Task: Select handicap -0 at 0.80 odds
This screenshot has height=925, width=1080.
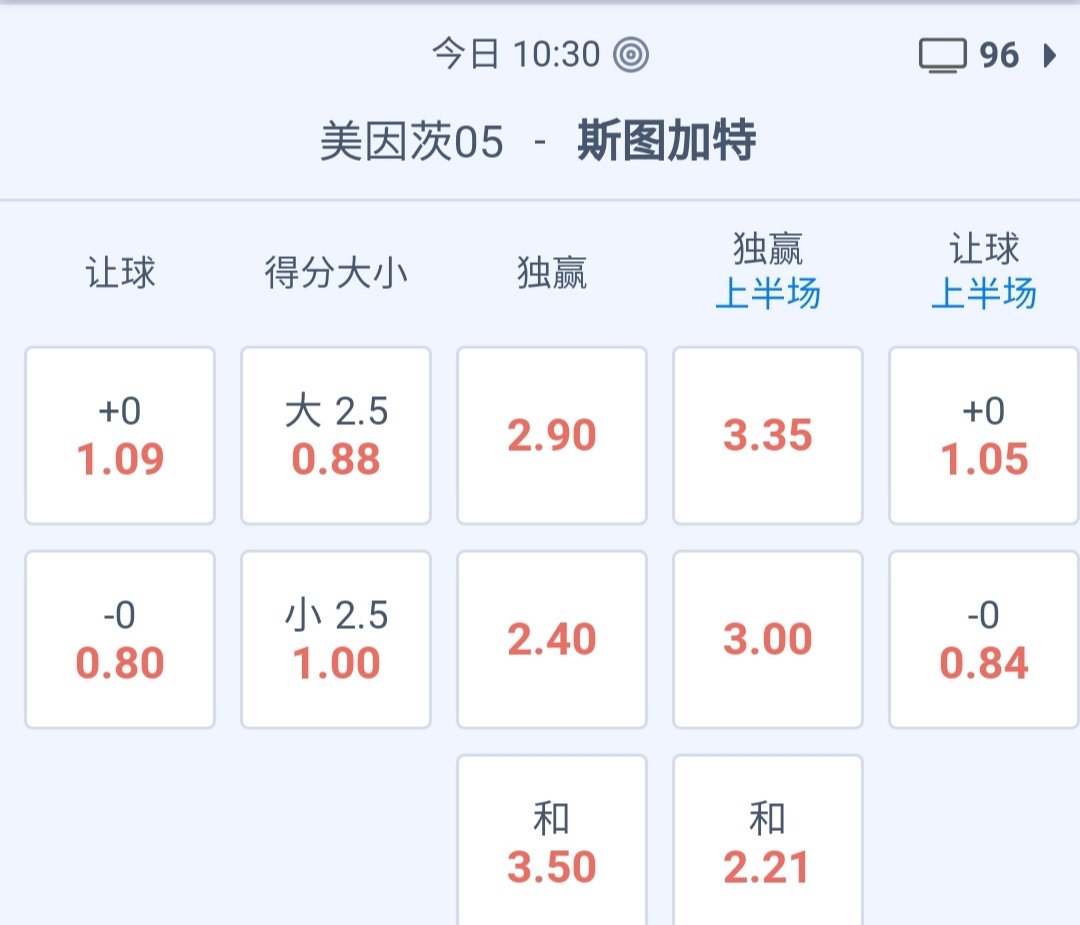Action: 120,640
